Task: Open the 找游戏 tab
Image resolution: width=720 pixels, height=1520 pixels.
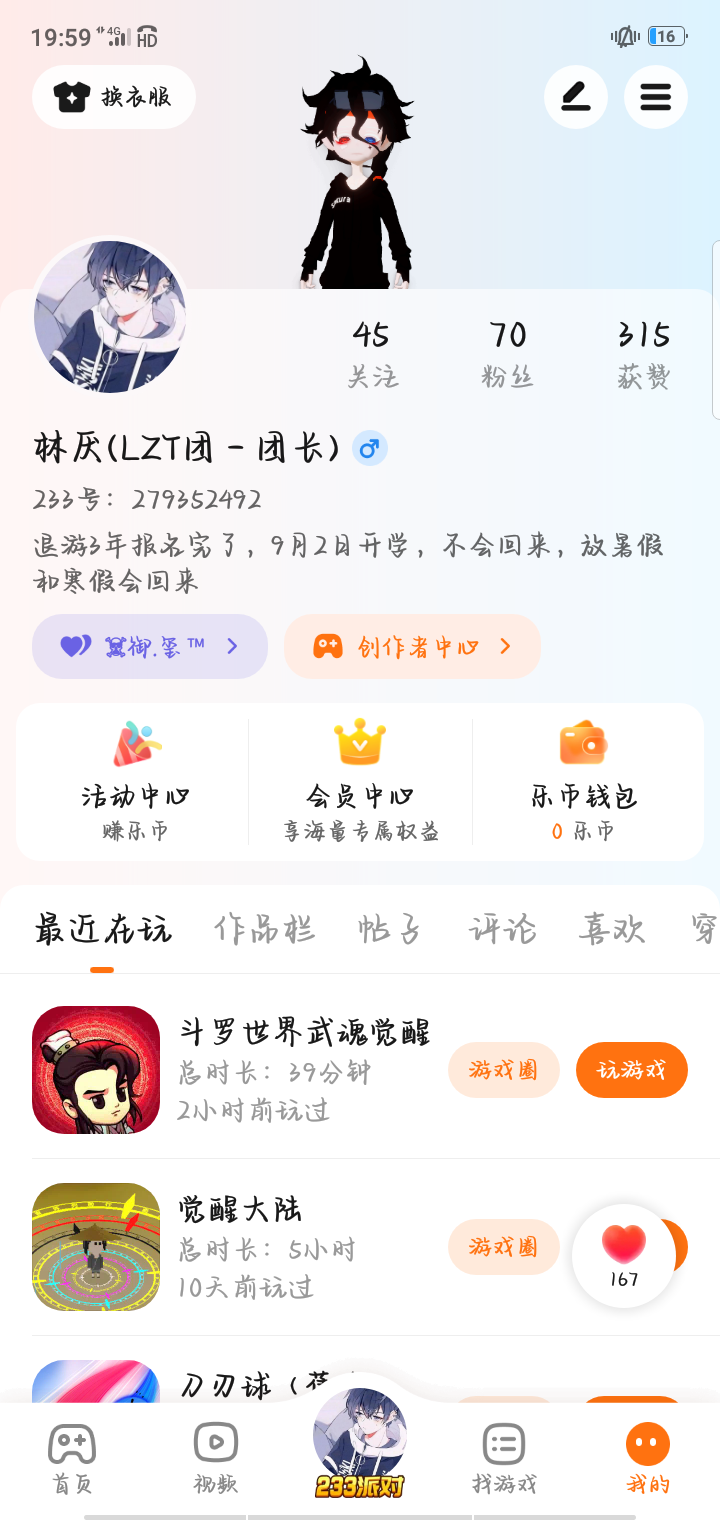Action: 504,1458
